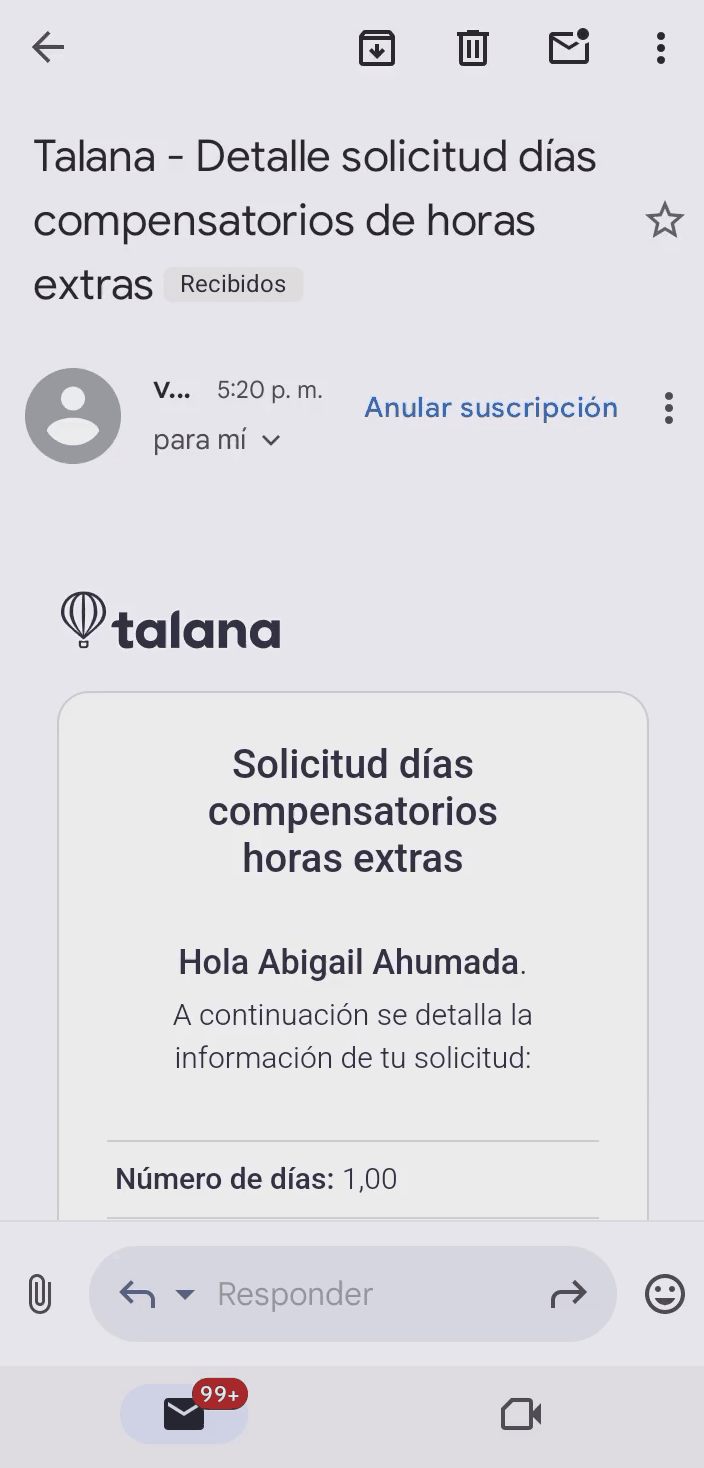
Task: Delete this email
Action: (472, 47)
